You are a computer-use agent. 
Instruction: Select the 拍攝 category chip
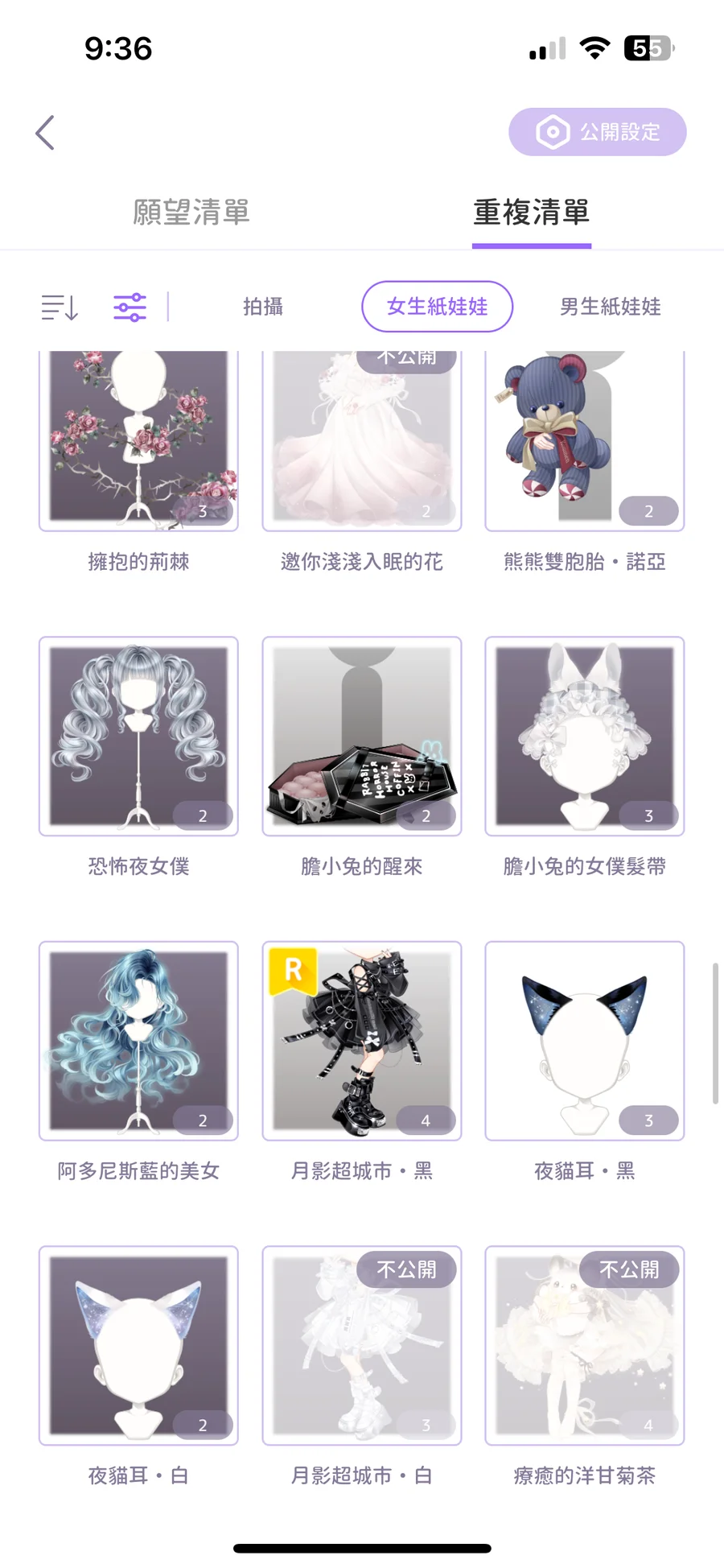point(263,307)
